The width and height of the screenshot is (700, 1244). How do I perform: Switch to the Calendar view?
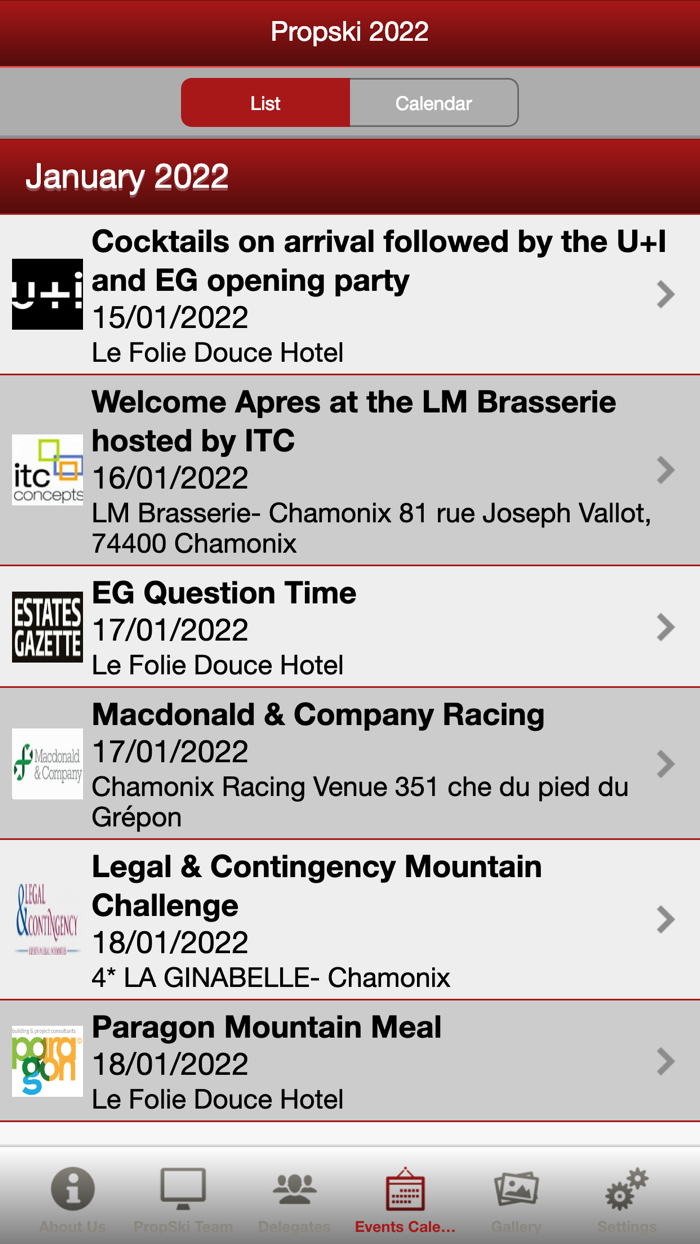tap(433, 103)
